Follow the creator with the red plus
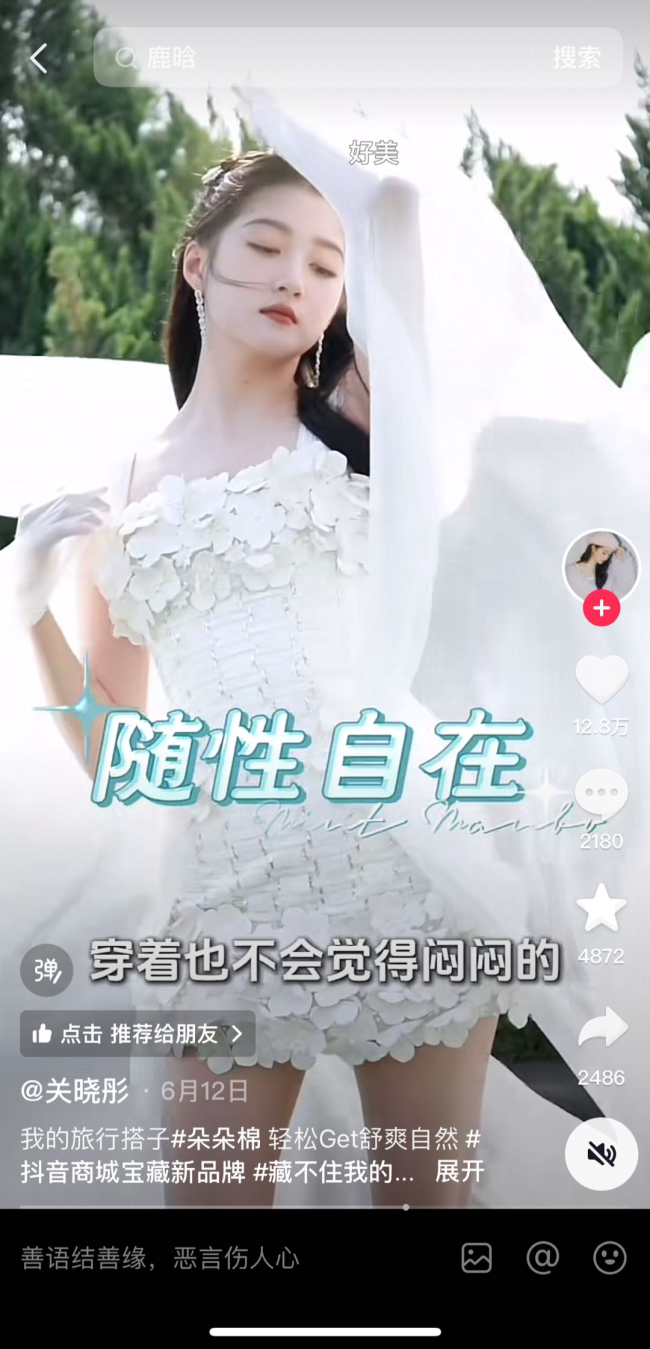The image size is (650, 1349). click(x=601, y=608)
